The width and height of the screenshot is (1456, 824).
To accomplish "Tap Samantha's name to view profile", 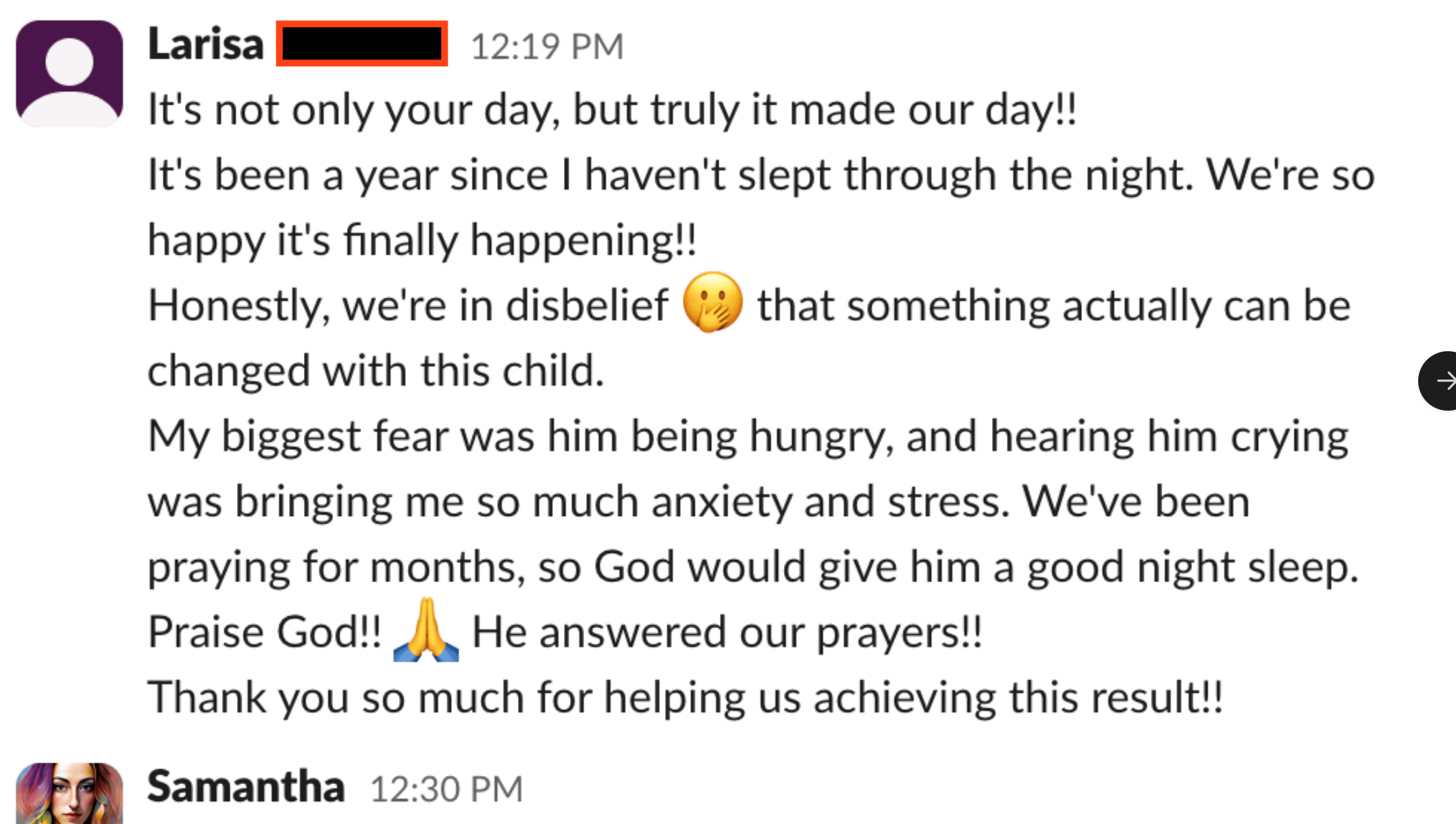I will tap(246, 787).
